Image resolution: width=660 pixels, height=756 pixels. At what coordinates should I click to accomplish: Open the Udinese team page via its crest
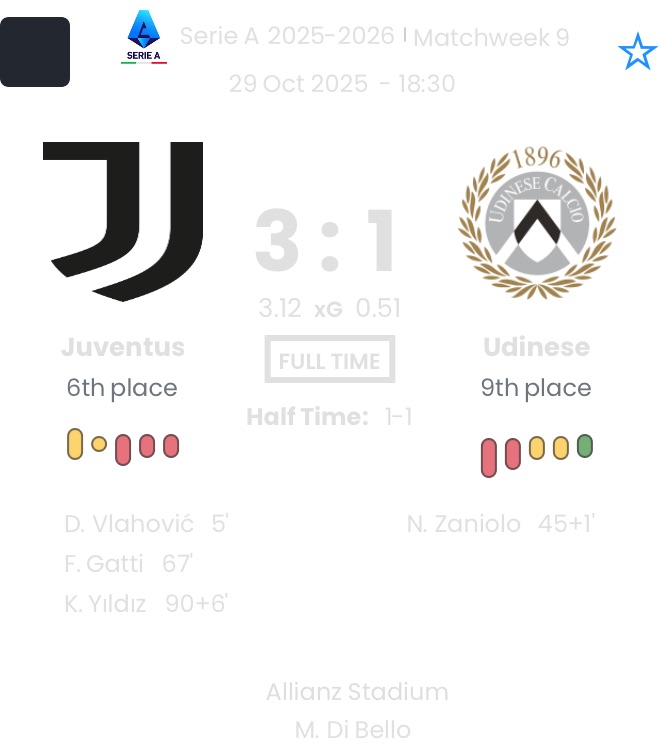click(537, 221)
